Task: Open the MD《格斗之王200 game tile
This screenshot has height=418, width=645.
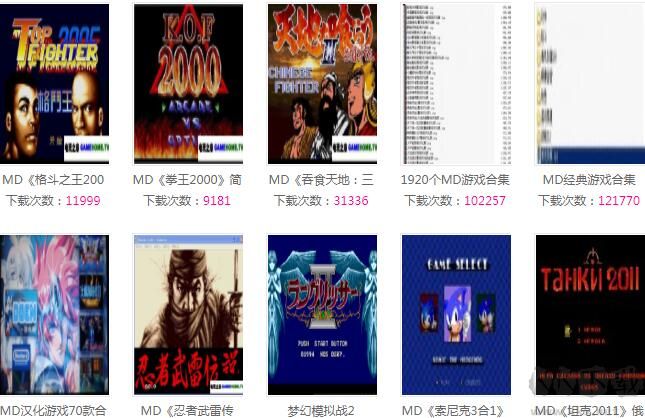Action: coord(54,84)
